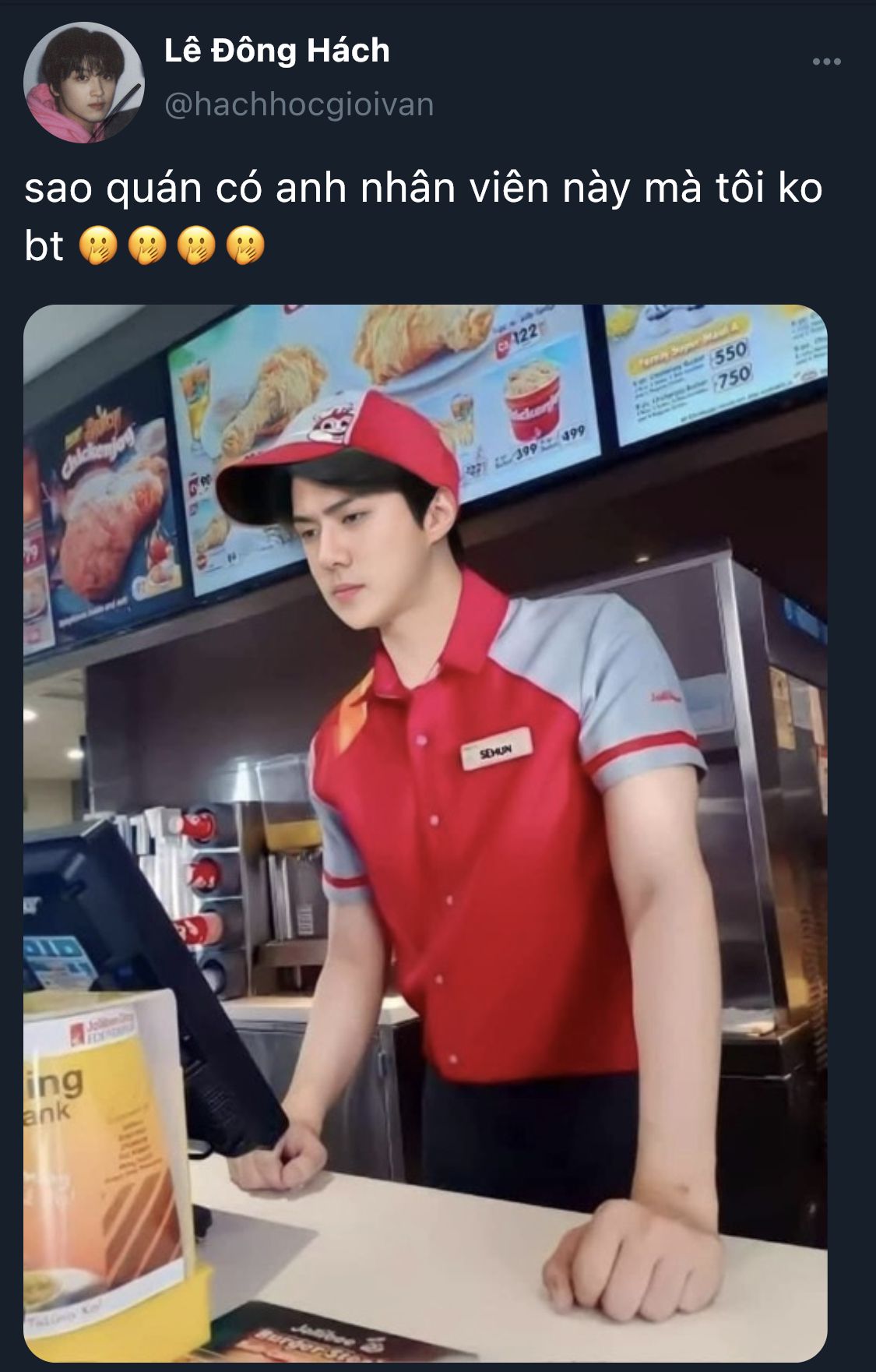Screen dimensions: 876x1372
Task: Open the tweet's three-dot overflow menu
Action: (826, 62)
